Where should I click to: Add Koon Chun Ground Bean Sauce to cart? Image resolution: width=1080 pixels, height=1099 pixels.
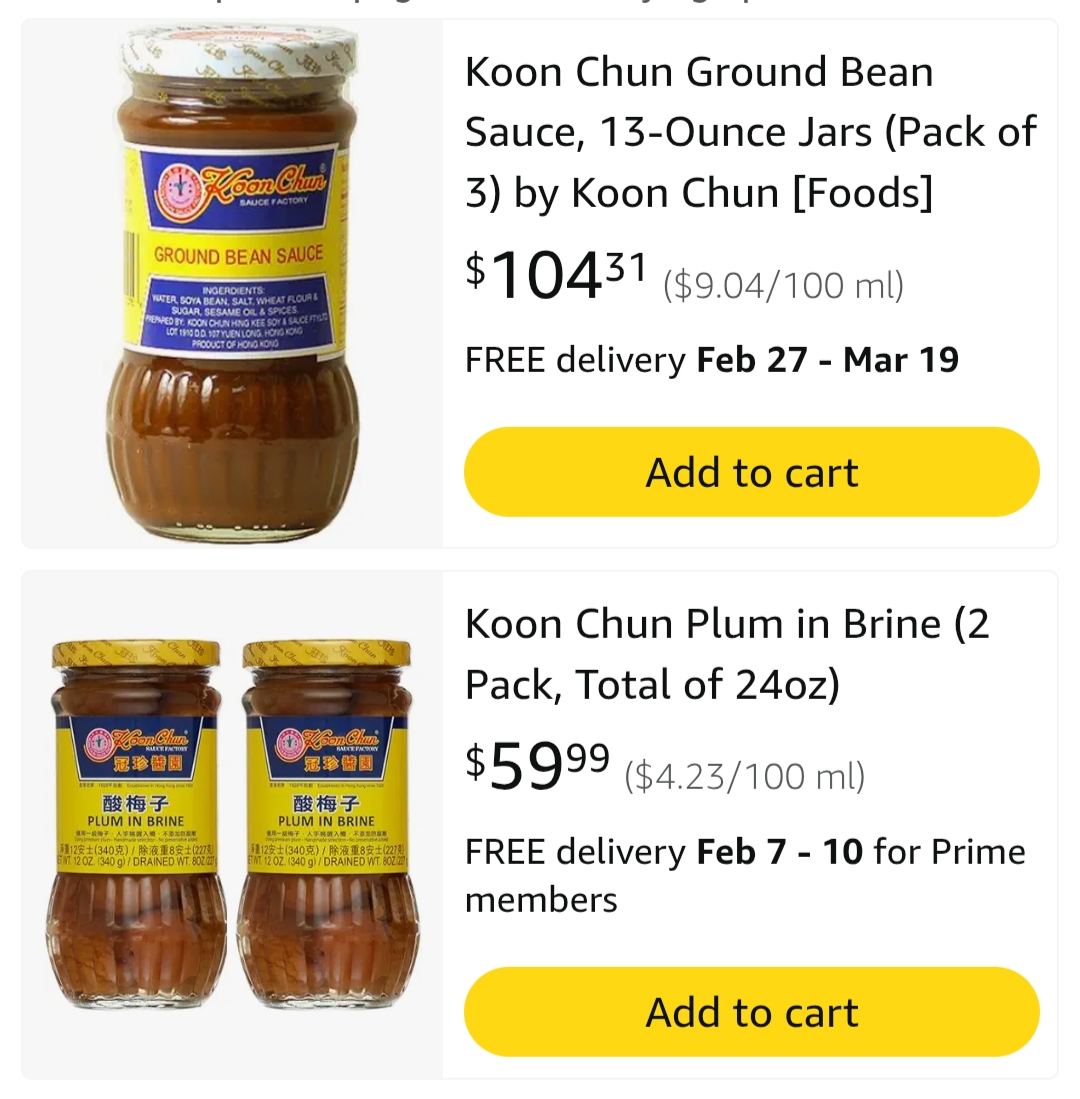751,472
